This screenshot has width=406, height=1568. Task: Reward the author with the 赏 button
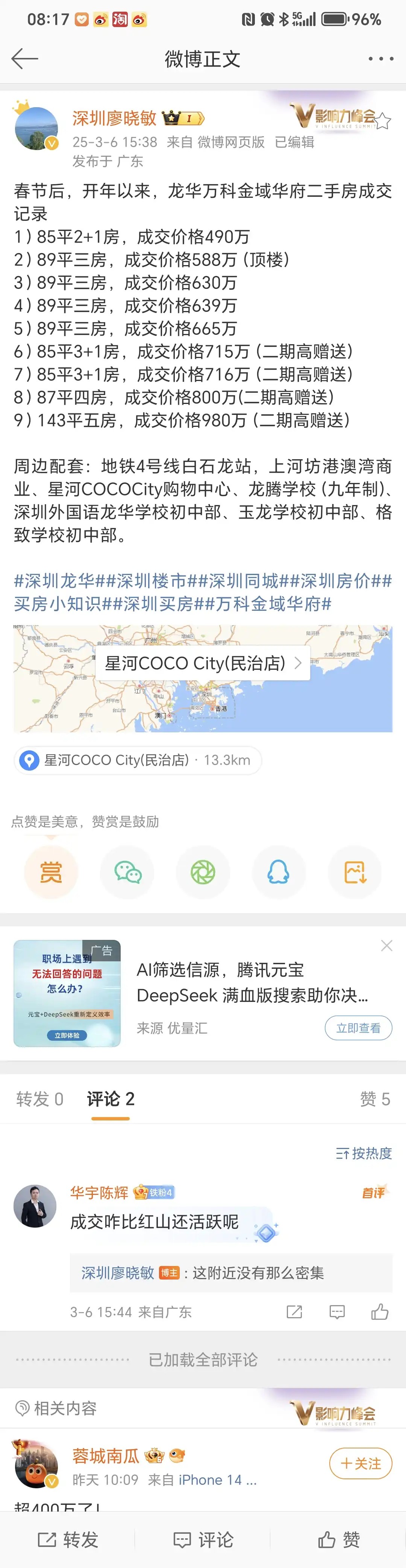pyautogui.click(x=51, y=872)
